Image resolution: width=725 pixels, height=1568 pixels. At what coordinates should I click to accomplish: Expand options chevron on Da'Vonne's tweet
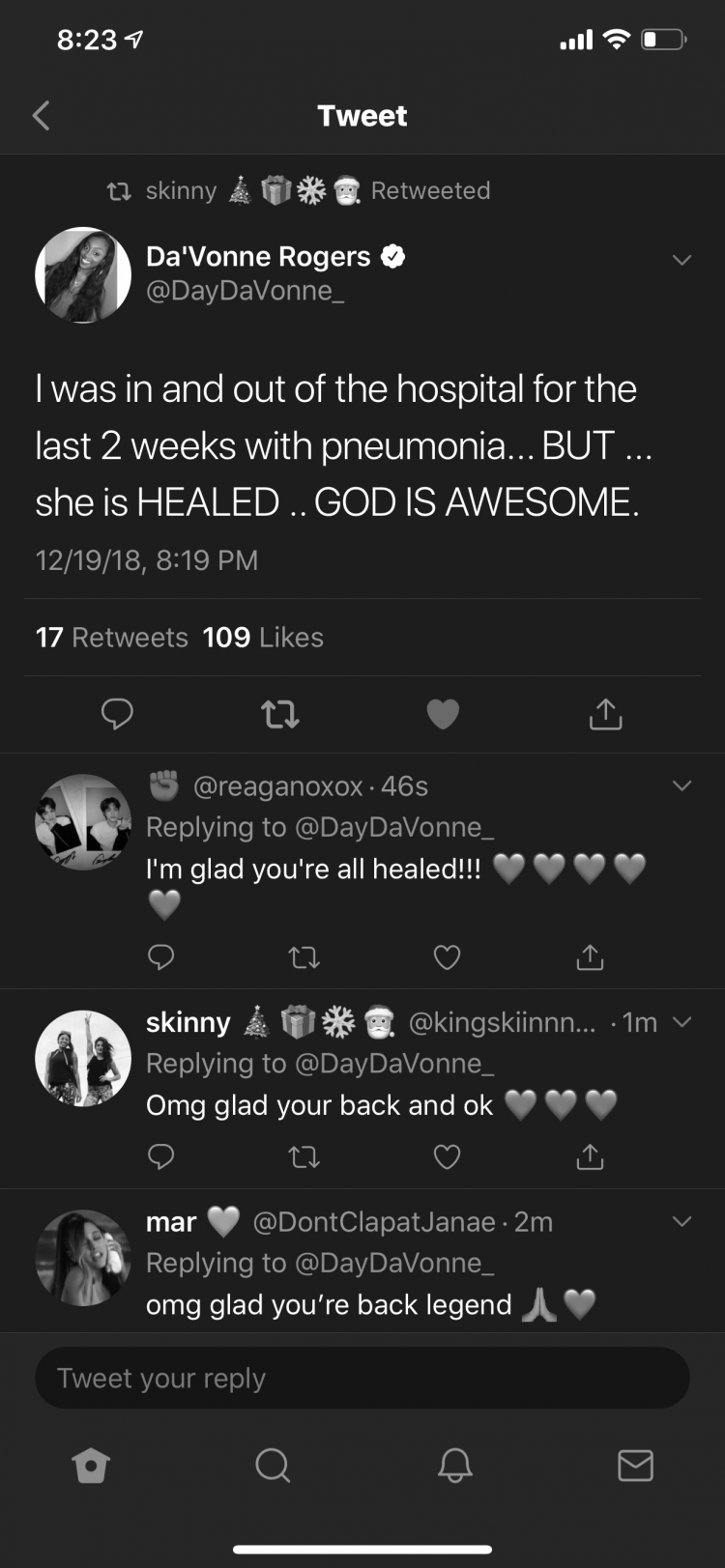(681, 260)
